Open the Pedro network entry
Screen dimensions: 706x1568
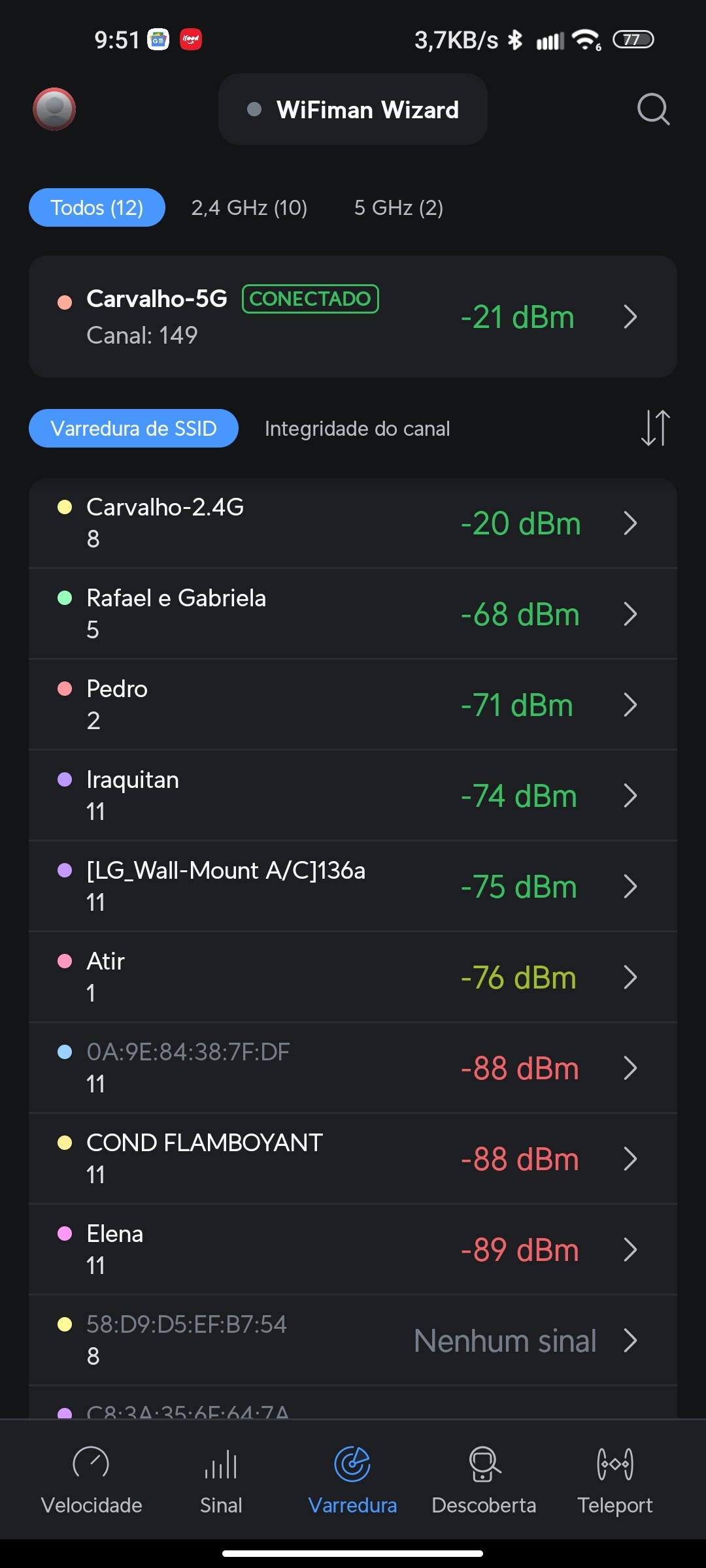352,705
